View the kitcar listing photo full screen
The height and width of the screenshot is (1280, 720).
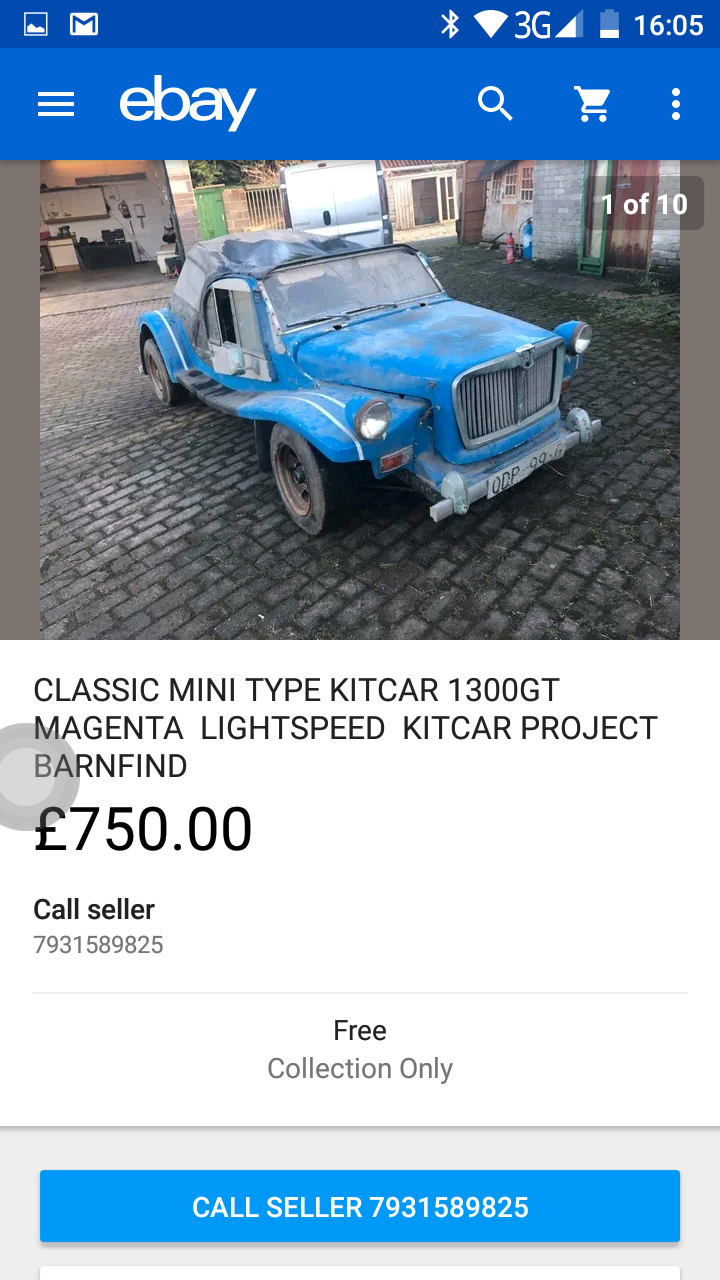[x=360, y=400]
